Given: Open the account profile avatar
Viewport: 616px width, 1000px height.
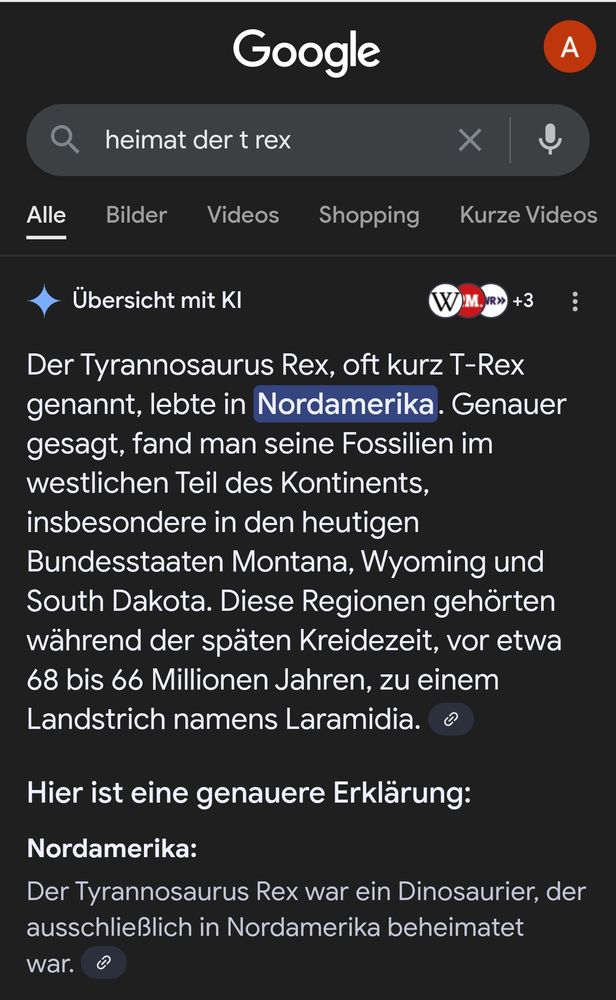Looking at the screenshot, I should pyautogui.click(x=569, y=47).
